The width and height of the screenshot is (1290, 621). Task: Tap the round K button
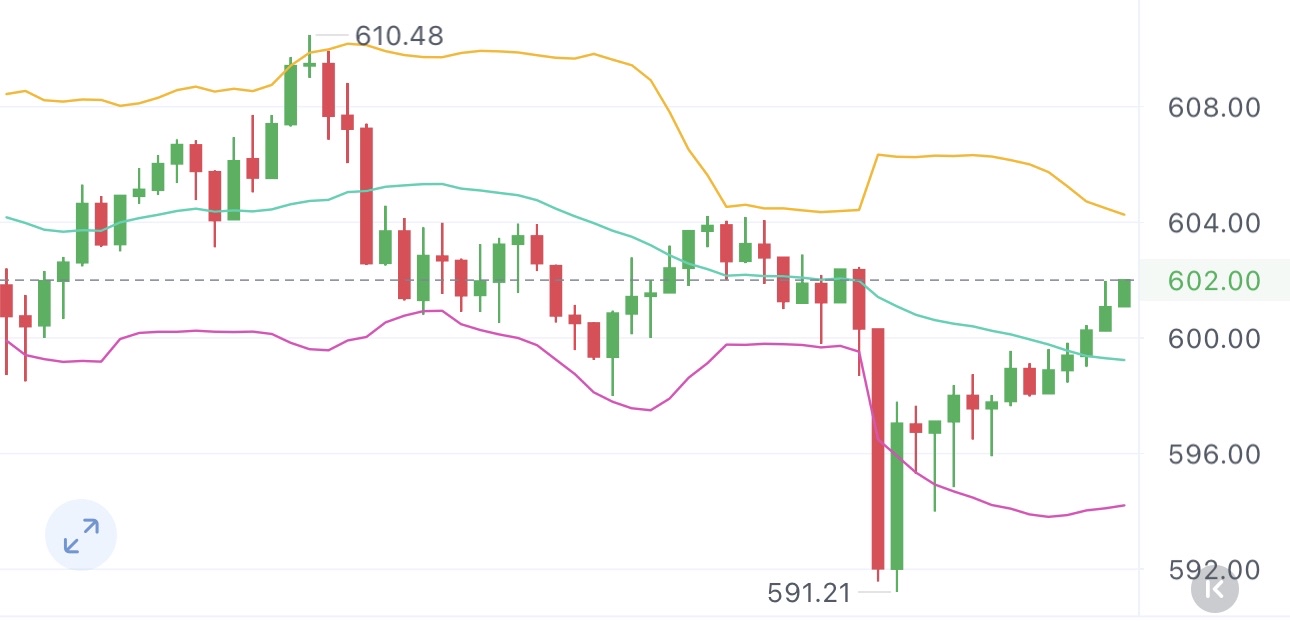(1215, 590)
